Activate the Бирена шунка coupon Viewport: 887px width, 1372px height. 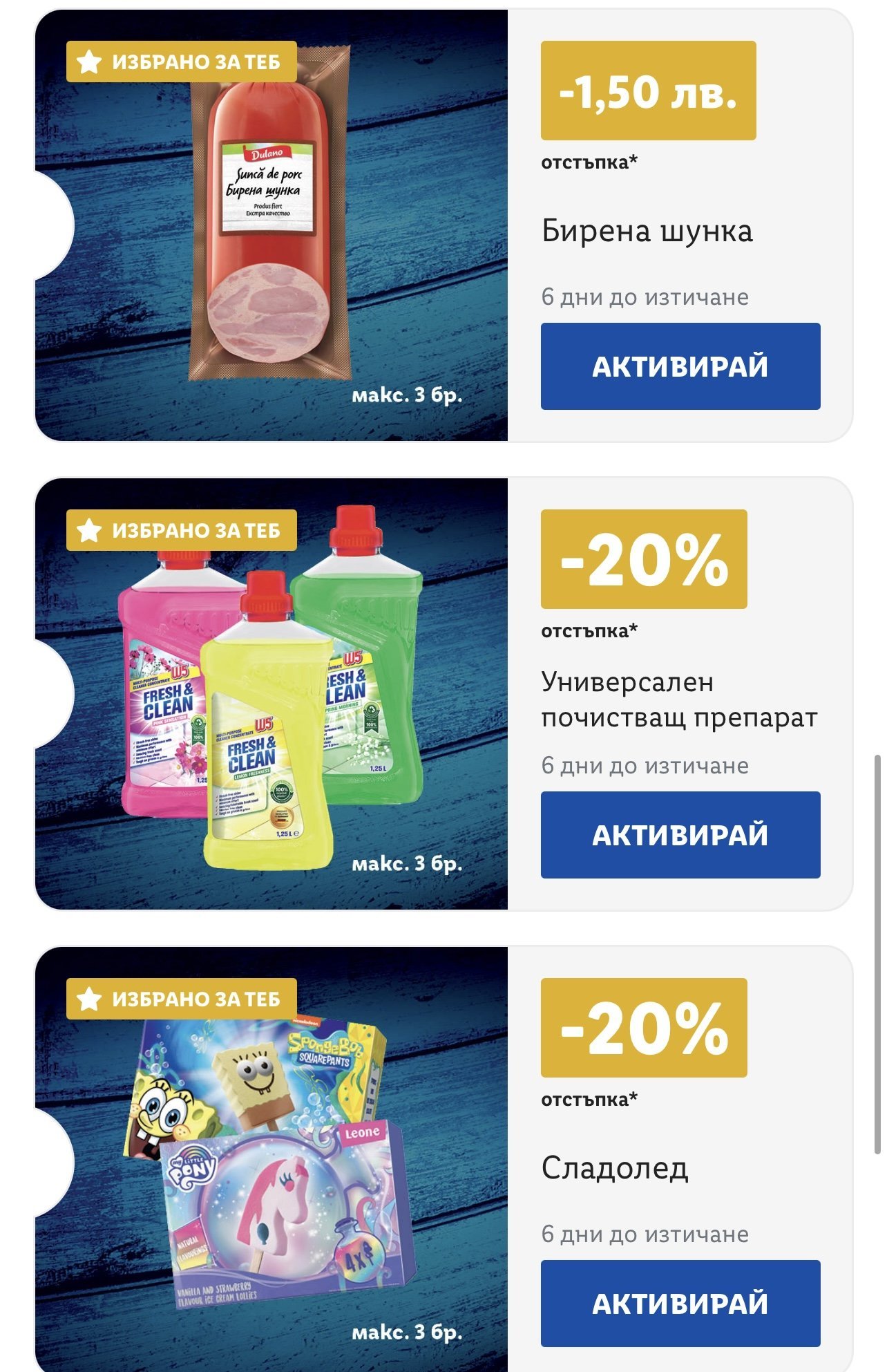tap(680, 366)
